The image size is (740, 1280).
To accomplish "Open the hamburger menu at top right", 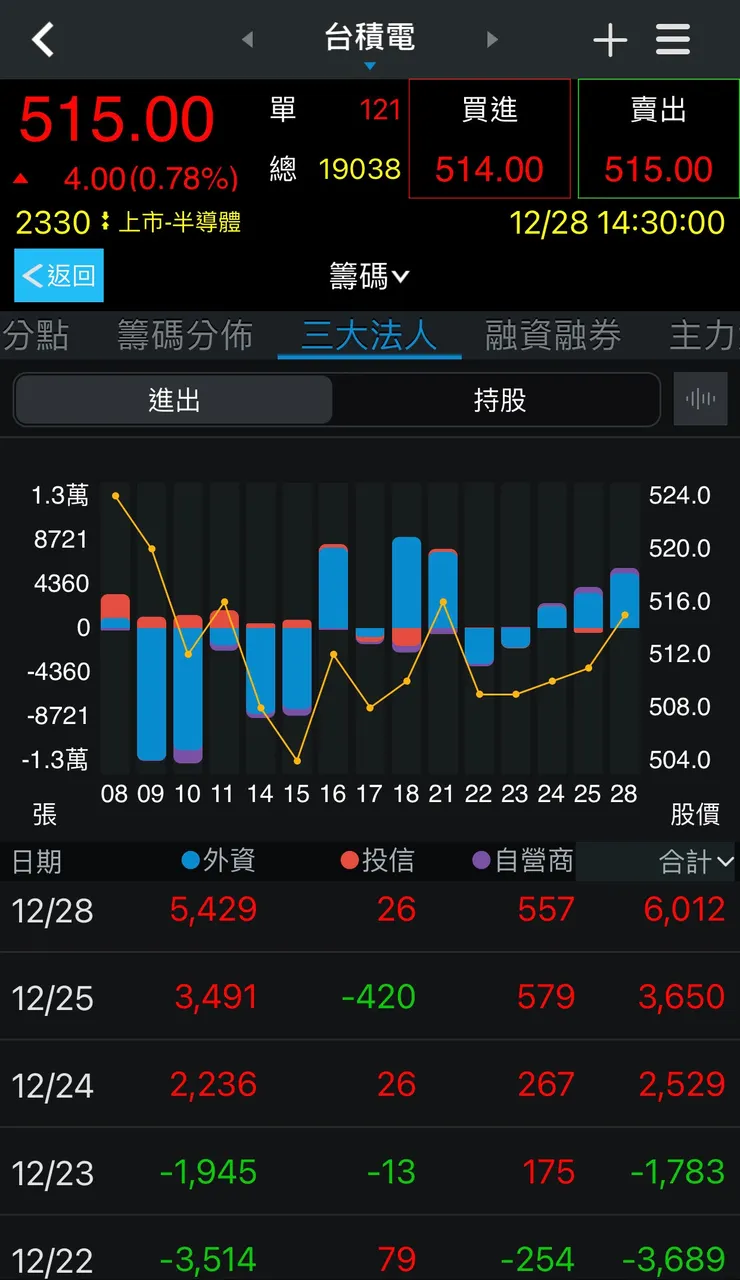I will pyautogui.click(x=673, y=40).
